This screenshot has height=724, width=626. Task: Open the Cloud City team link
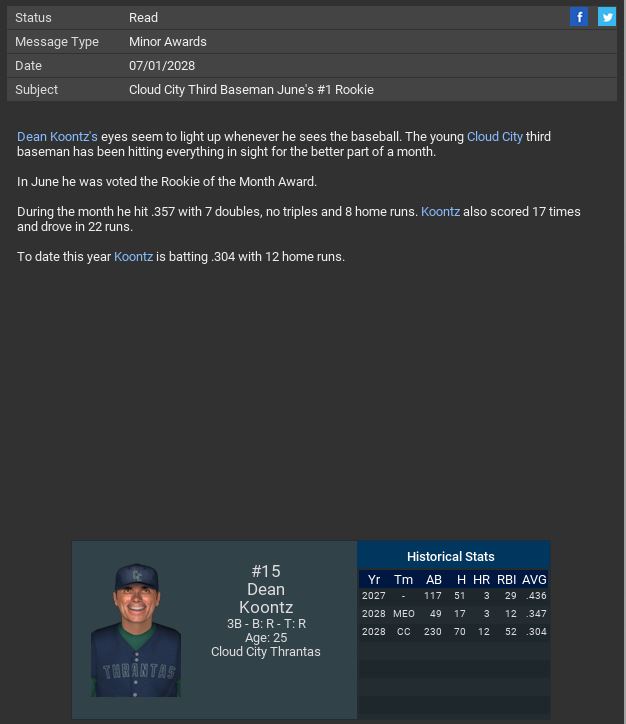[x=495, y=137]
